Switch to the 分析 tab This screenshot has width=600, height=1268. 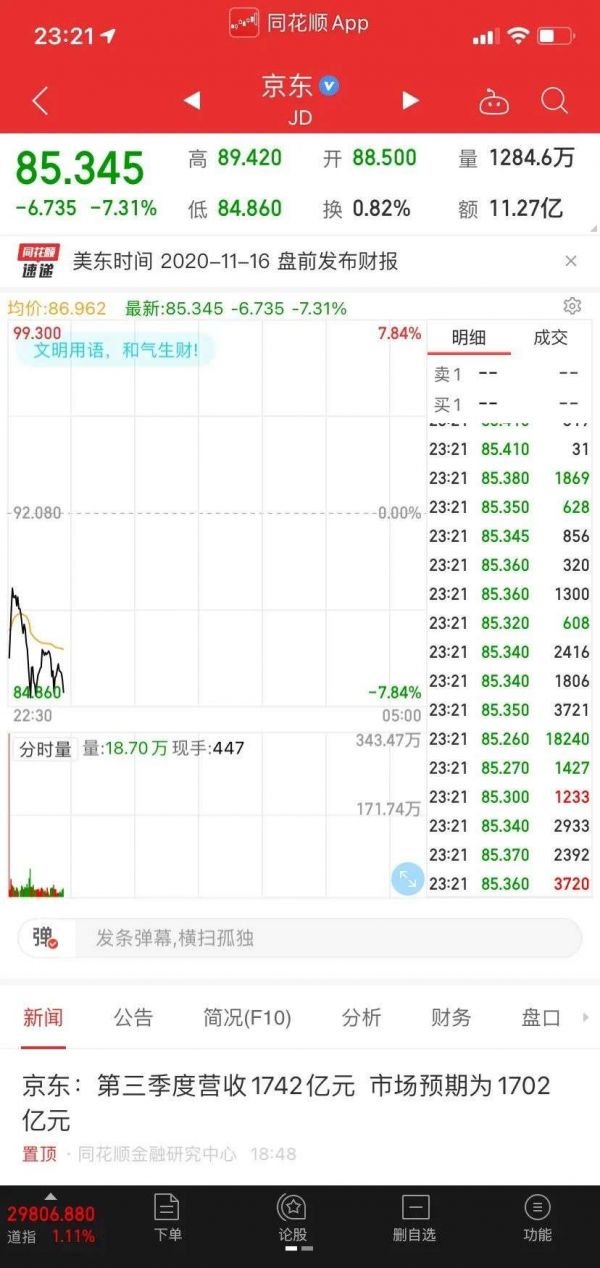pyautogui.click(x=361, y=1018)
